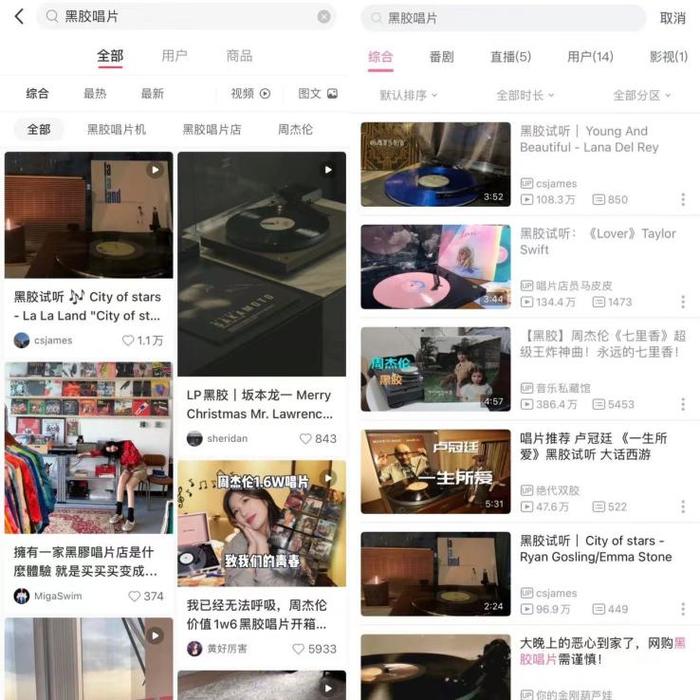Switch to the 商品 tab
Image resolution: width=700 pixels, height=700 pixels.
pos(239,56)
